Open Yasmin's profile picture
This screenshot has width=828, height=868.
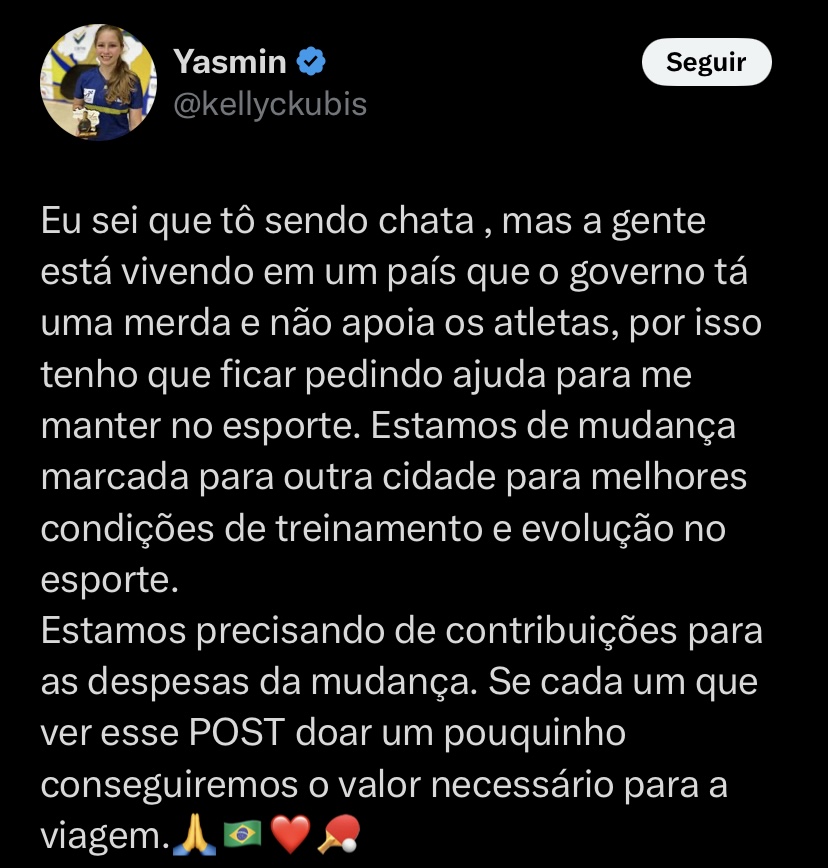98,82
